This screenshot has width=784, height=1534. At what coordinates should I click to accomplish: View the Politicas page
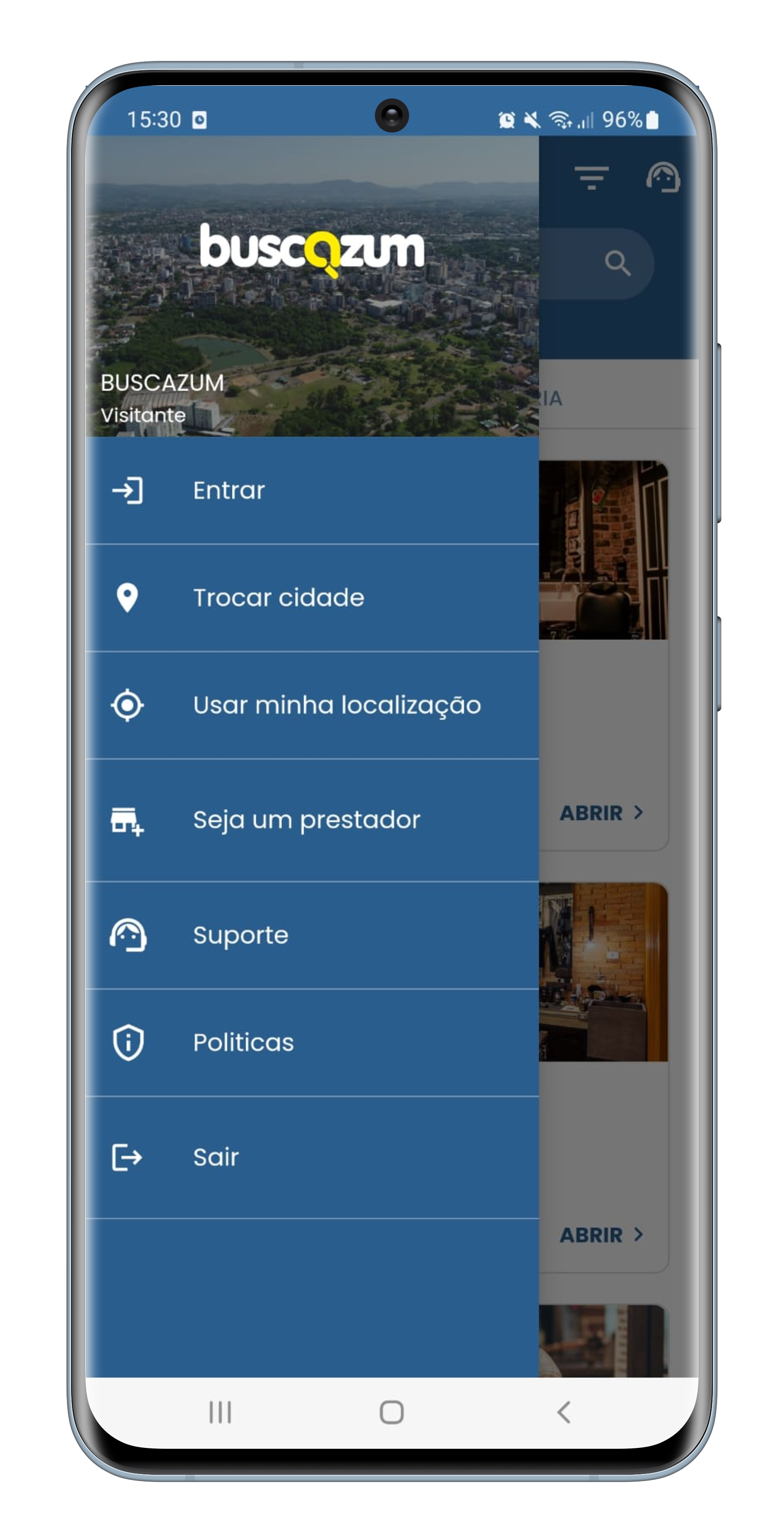click(243, 1043)
